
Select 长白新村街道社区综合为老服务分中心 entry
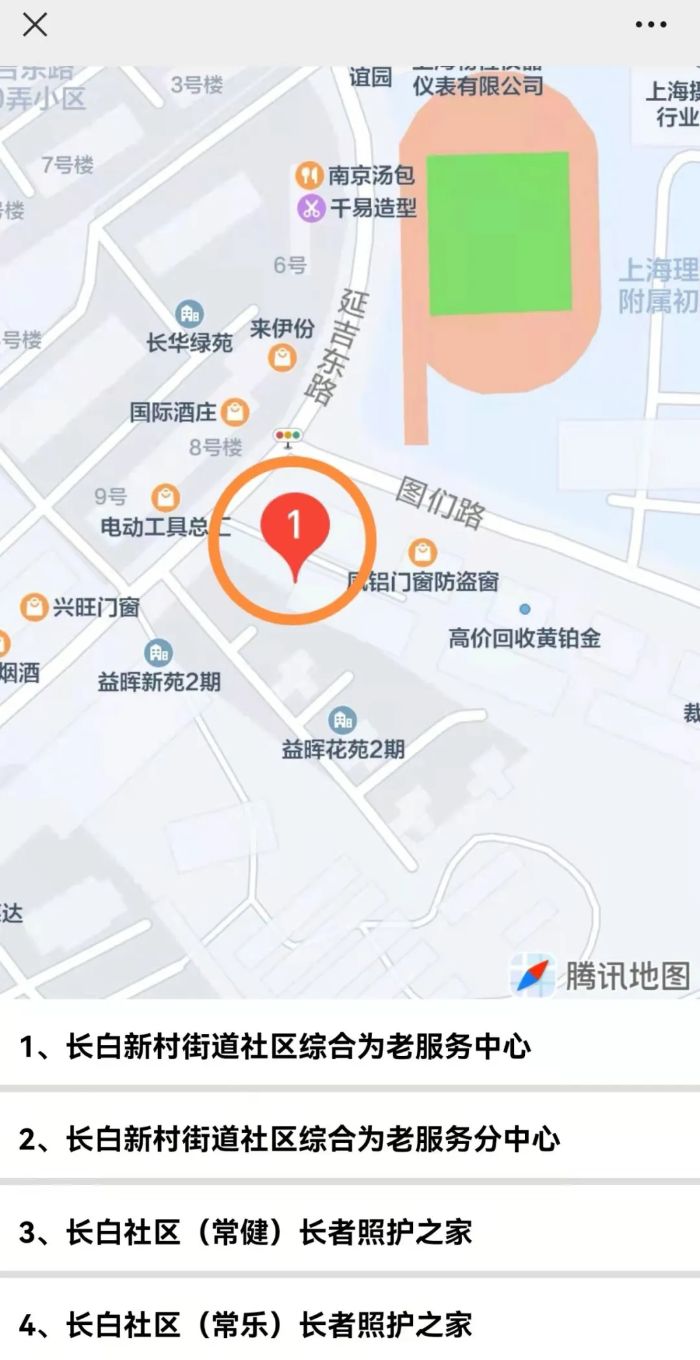[x=289, y=1139]
